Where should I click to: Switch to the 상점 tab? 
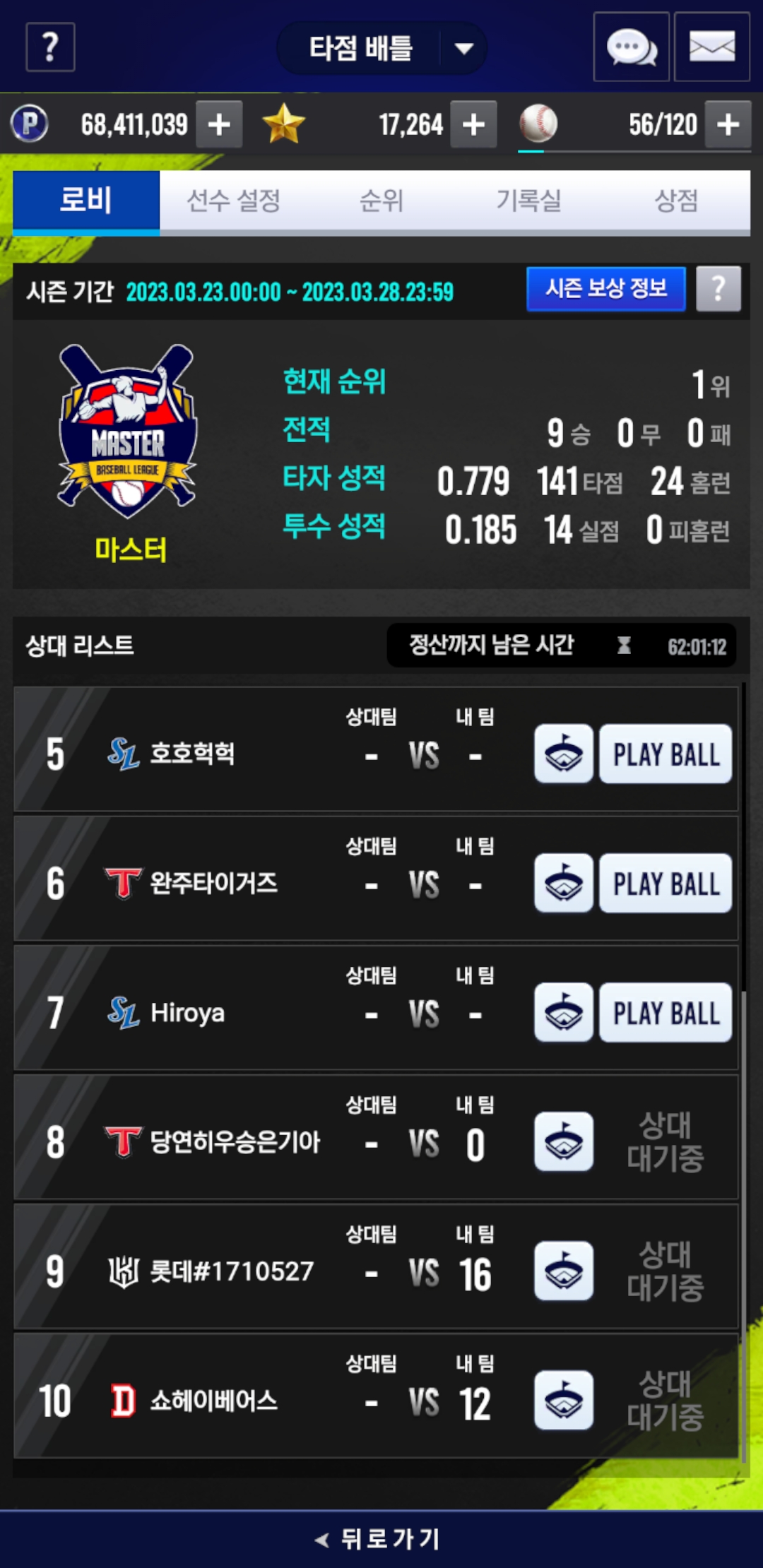pyautogui.click(x=676, y=201)
